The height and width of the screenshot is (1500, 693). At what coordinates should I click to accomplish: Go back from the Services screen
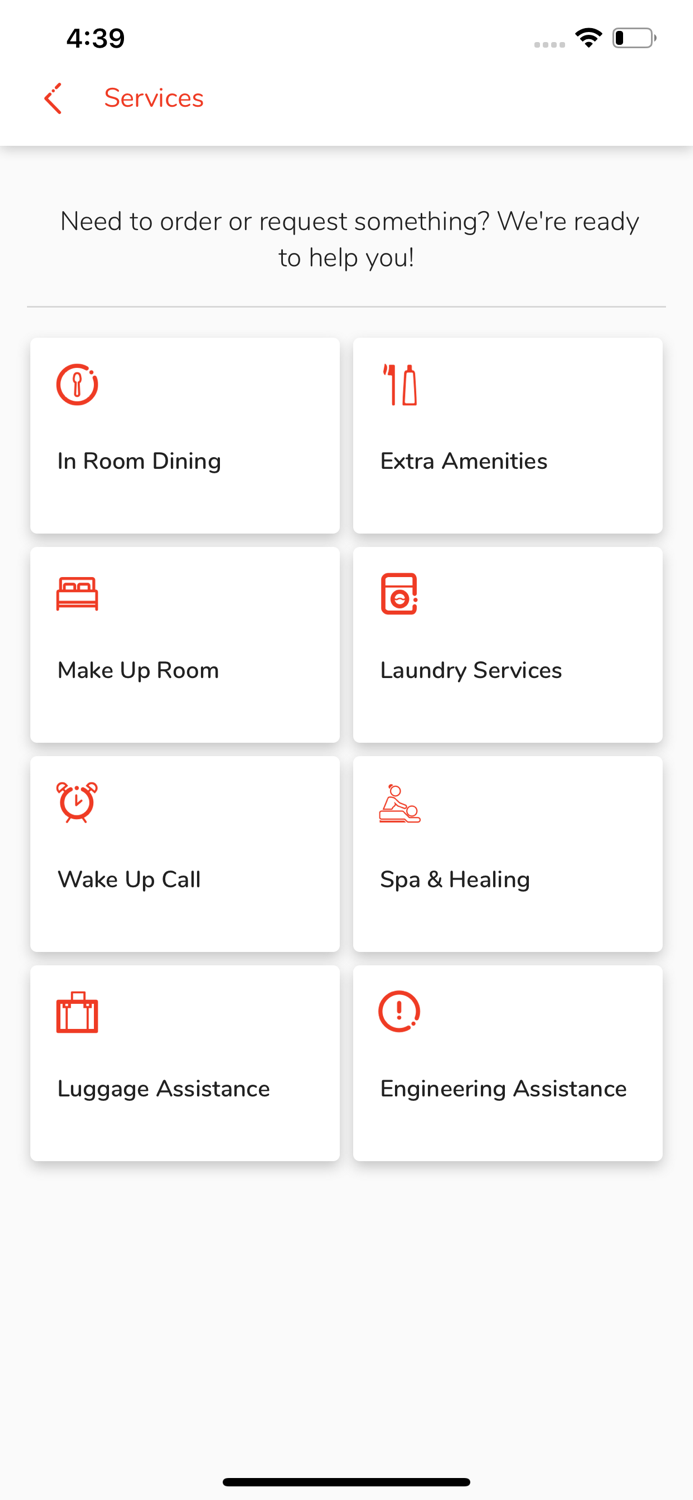point(53,98)
